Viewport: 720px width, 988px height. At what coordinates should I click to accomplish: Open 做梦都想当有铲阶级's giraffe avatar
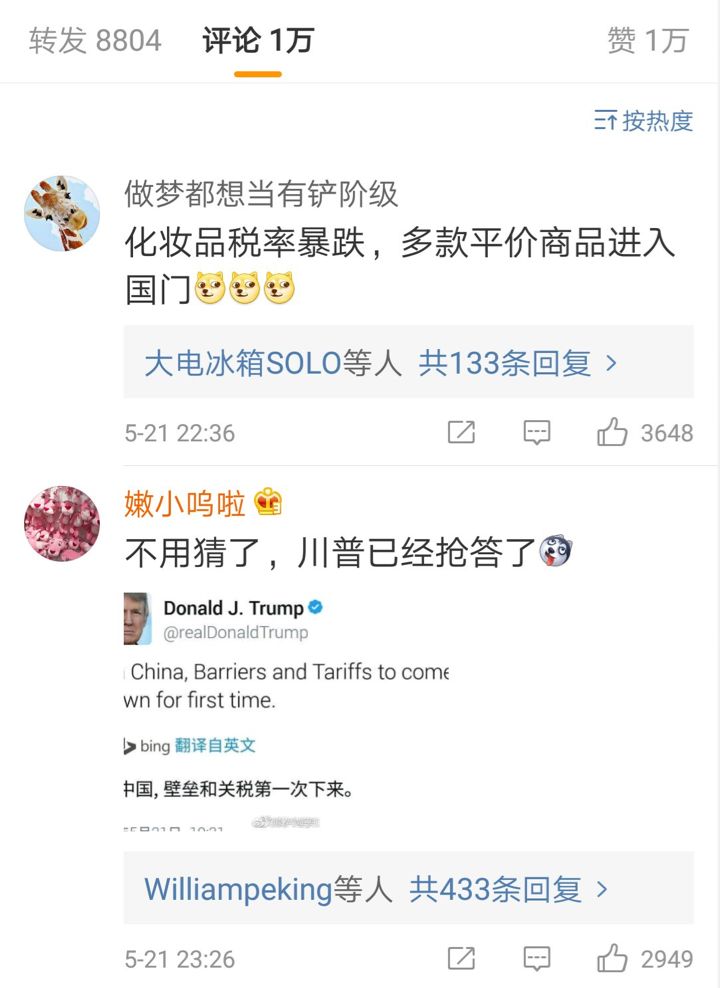pos(62,213)
